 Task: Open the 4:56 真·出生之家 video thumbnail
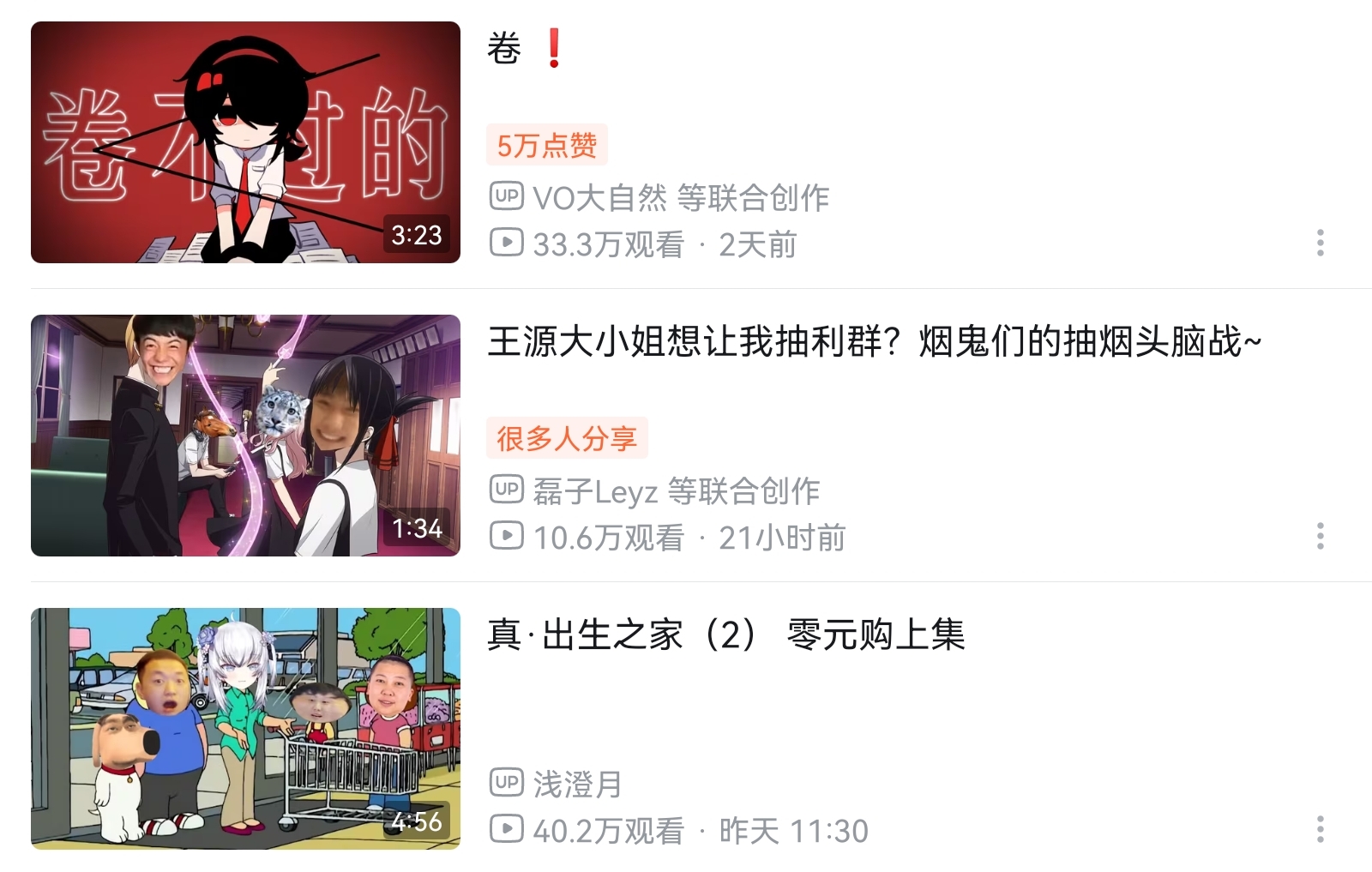click(x=245, y=729)
